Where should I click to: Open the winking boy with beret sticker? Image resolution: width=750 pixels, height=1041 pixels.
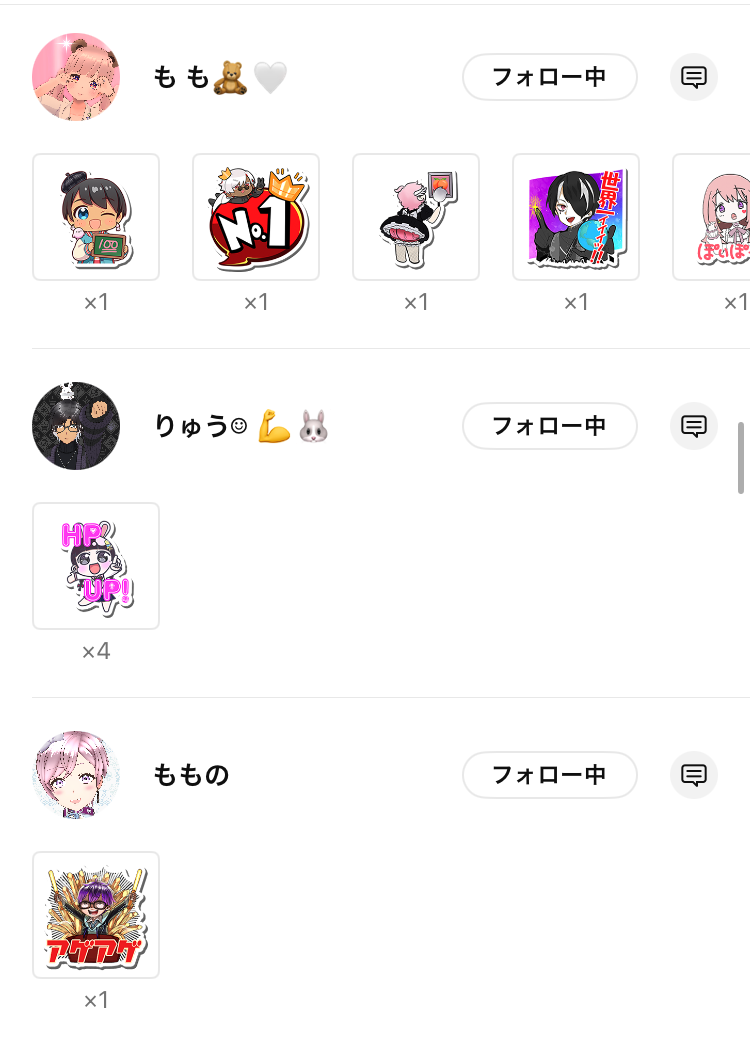pyautogui.click(x=96, y=217)
